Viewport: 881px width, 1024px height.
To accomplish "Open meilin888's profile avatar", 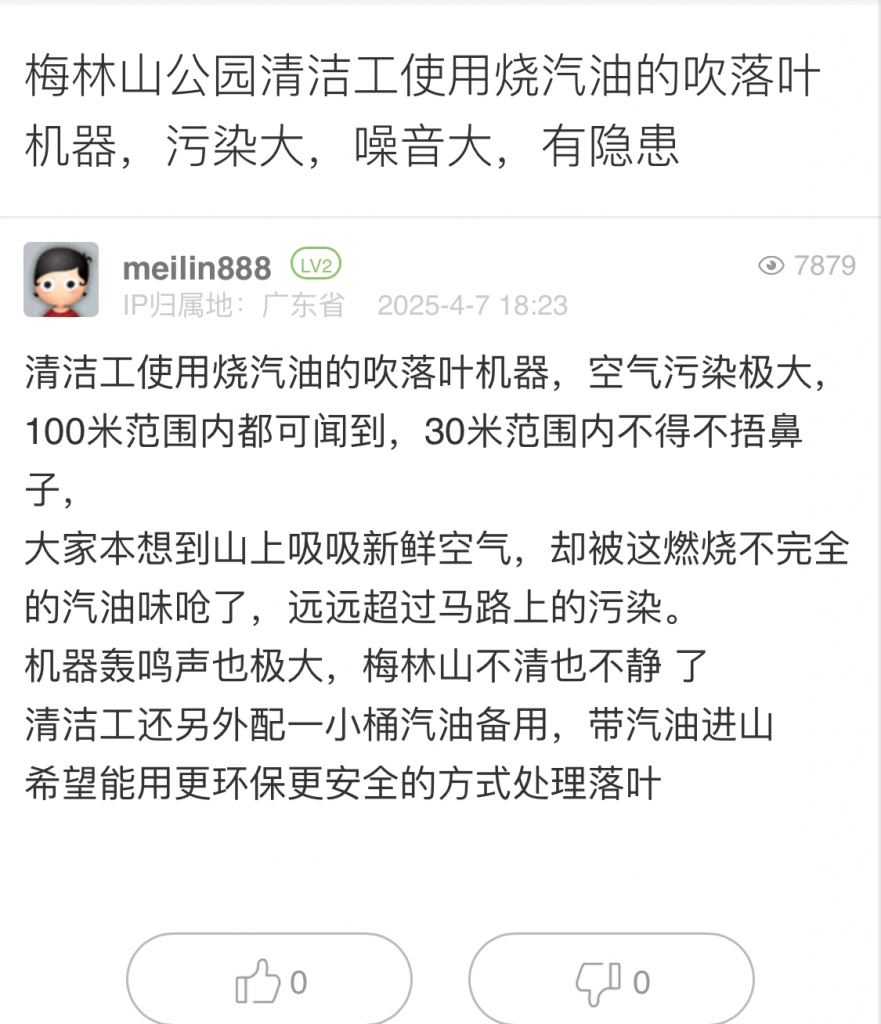I will click(x=61, y=280).
